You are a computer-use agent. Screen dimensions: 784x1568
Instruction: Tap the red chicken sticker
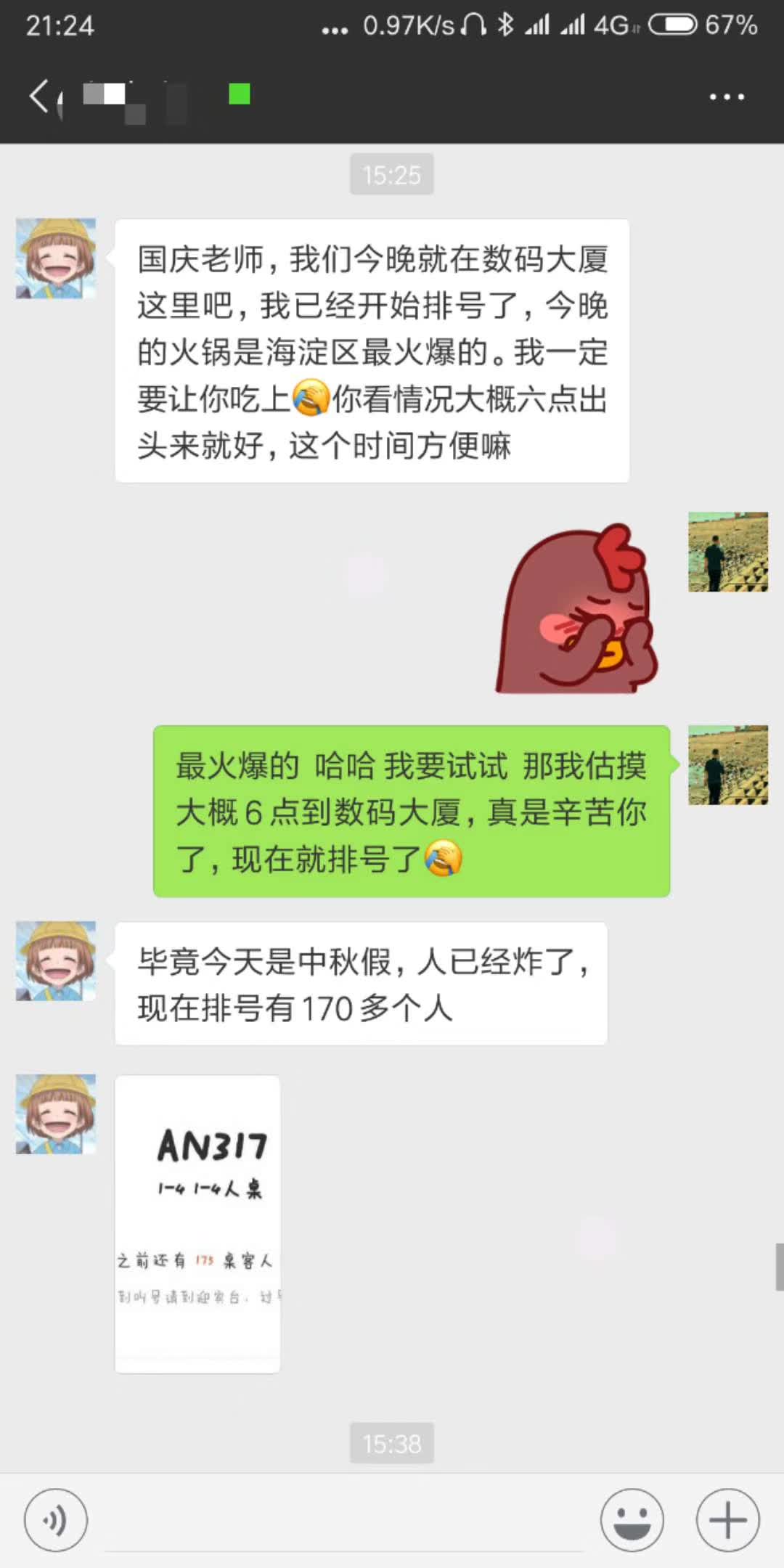tap(578, 608)
